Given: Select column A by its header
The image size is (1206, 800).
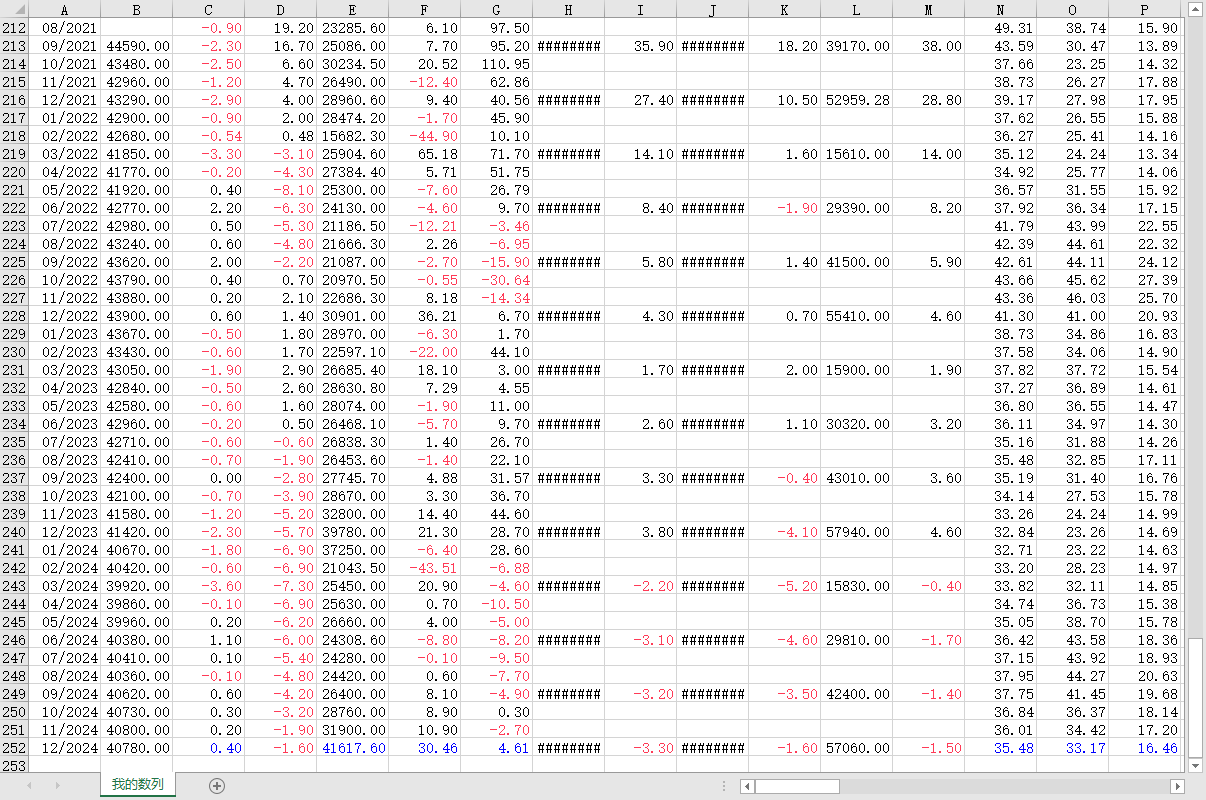Looking at the screenshot, I should point(64,9).
